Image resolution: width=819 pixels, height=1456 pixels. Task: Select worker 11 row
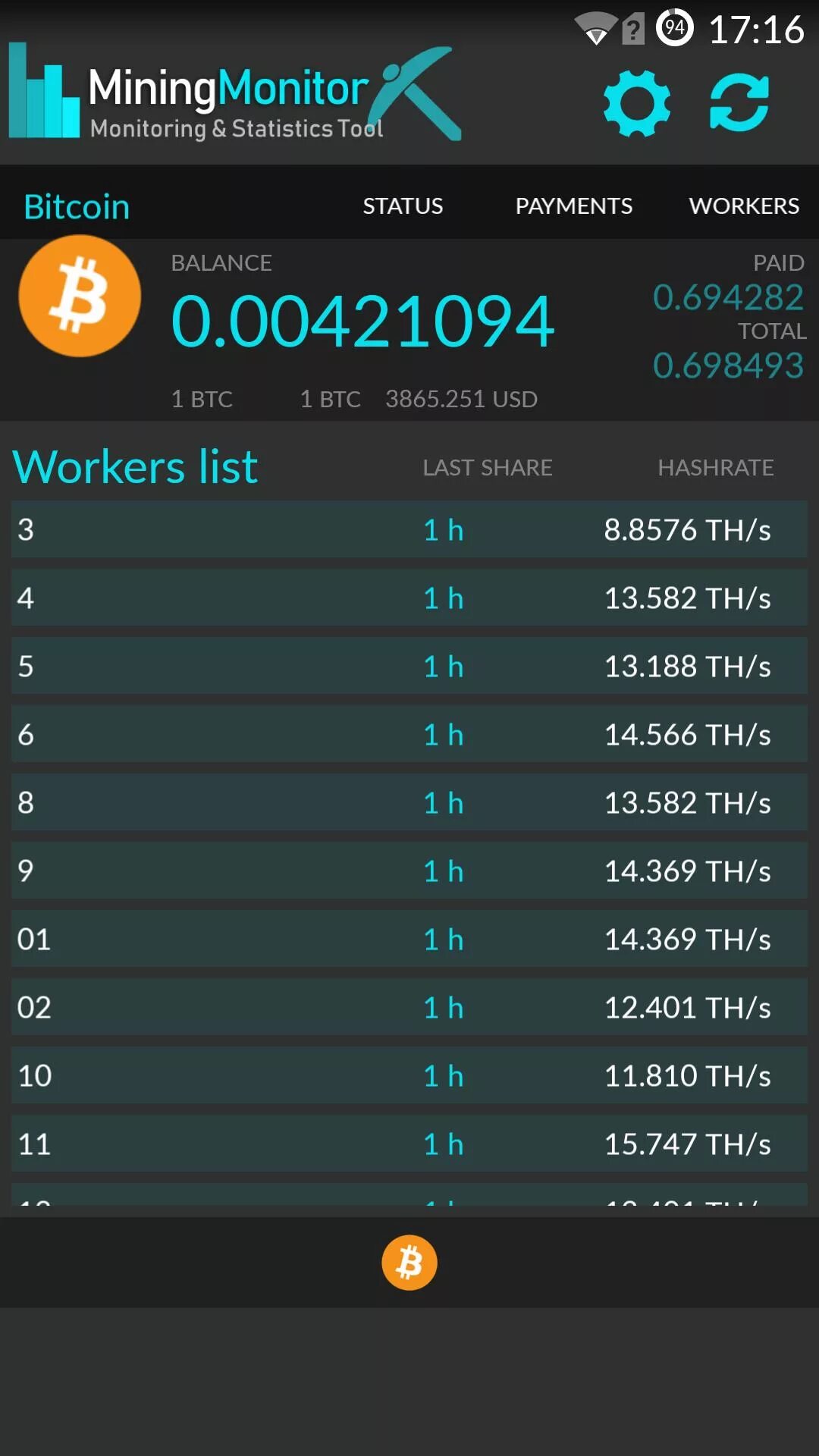[409, 1144]
